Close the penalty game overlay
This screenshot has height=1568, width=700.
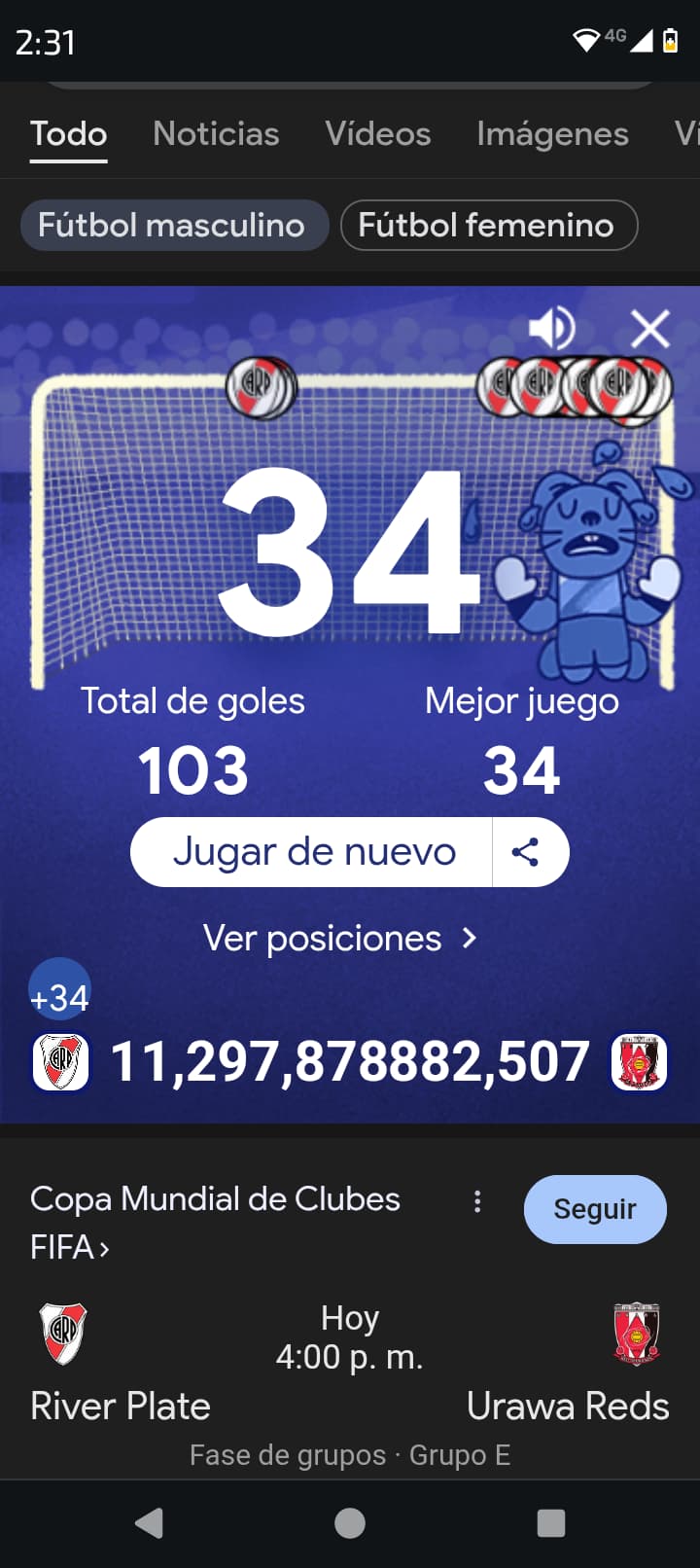[x=649, y=329]
